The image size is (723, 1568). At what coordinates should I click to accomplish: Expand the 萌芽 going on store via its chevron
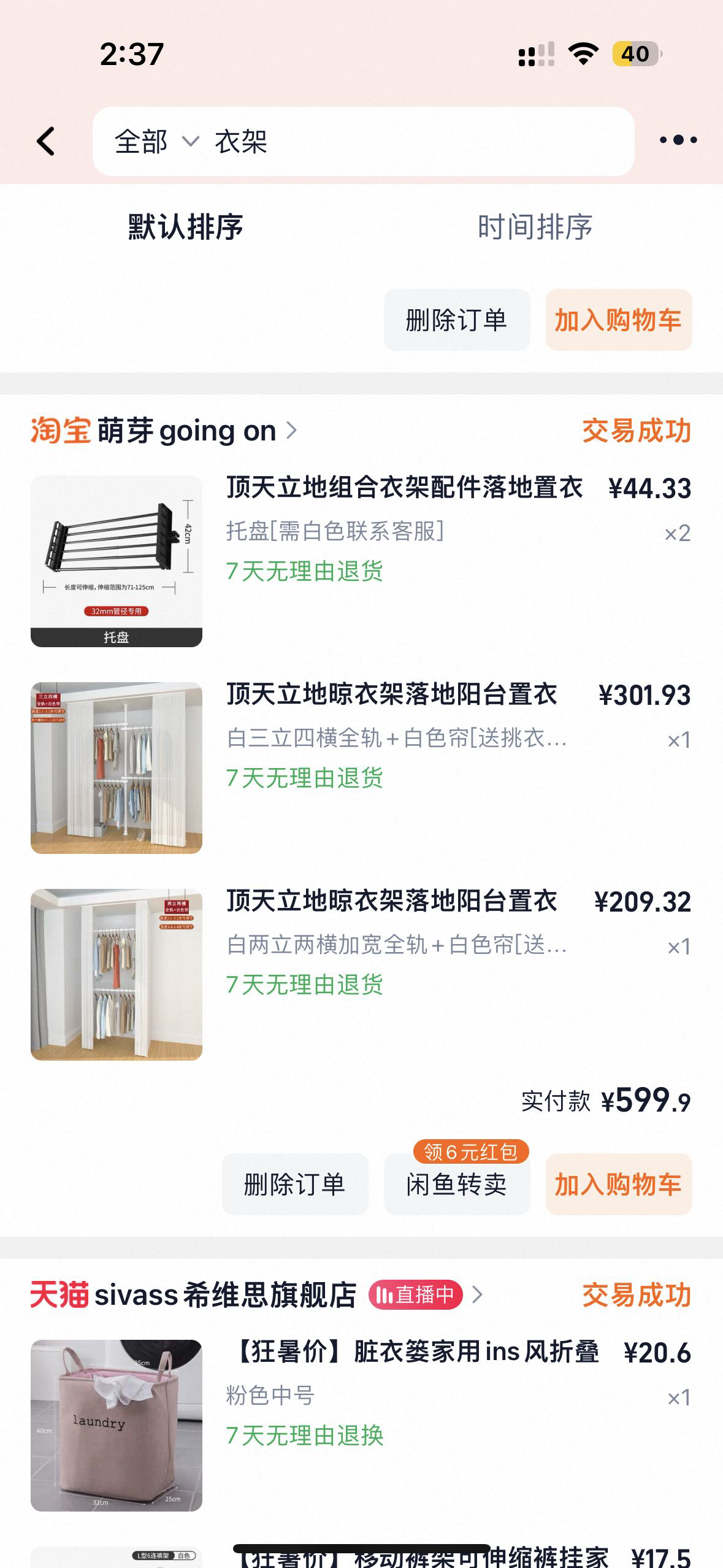pyautogui.click(x=292, y=431)
